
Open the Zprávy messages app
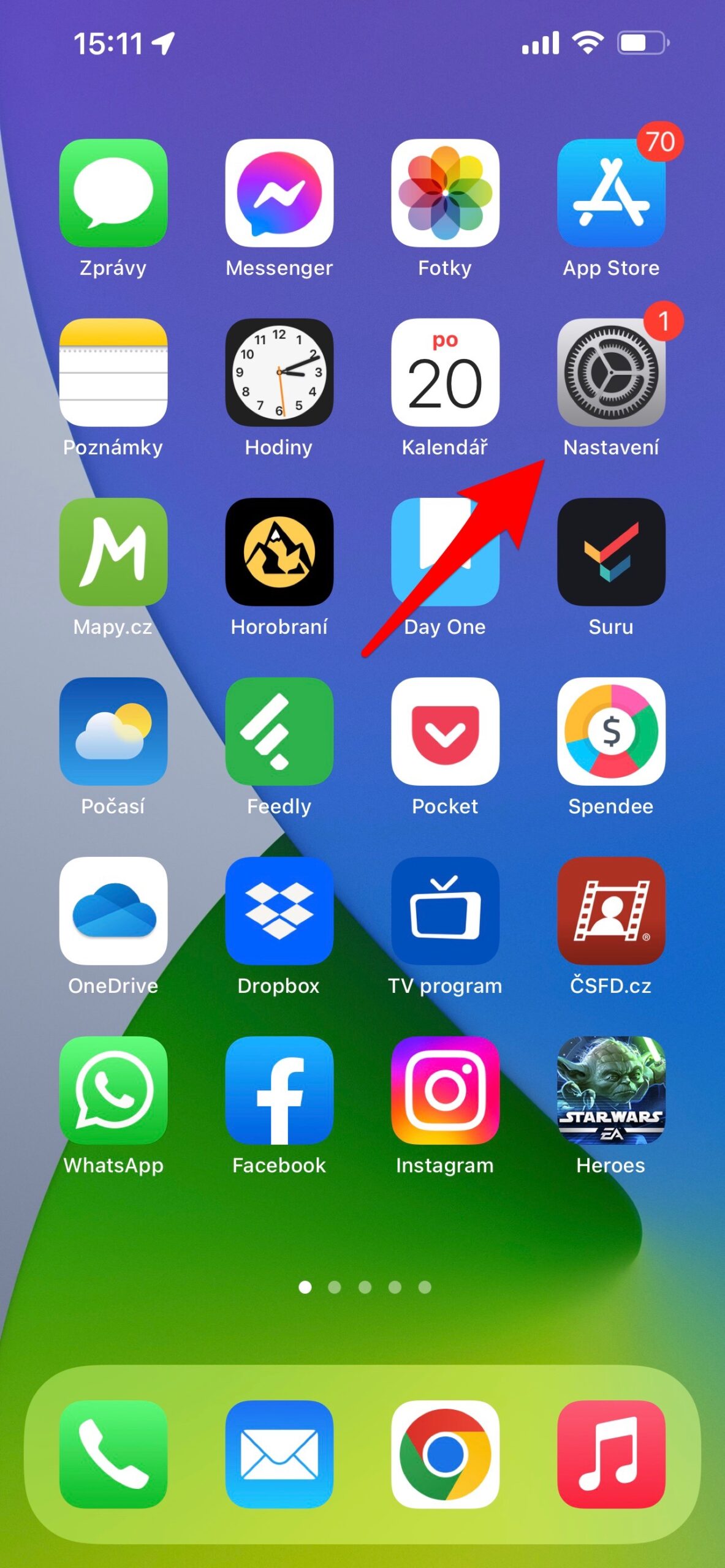[x=113, y=193]
